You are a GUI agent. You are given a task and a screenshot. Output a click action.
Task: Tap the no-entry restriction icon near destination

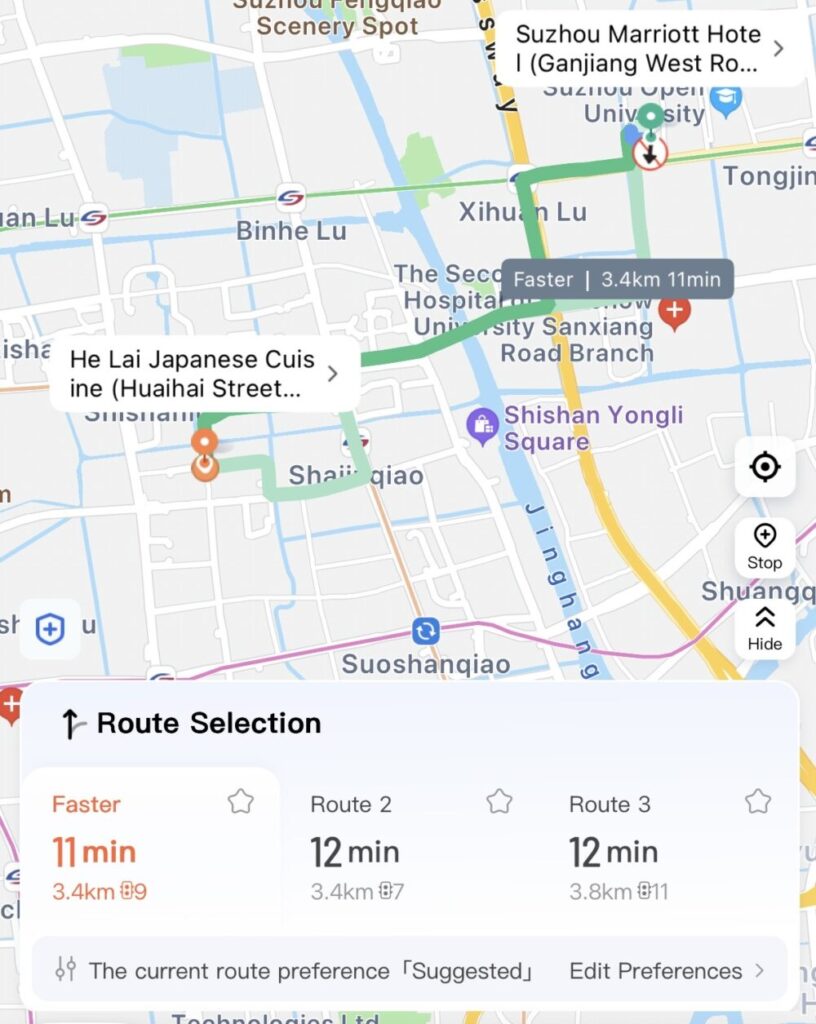650,156
